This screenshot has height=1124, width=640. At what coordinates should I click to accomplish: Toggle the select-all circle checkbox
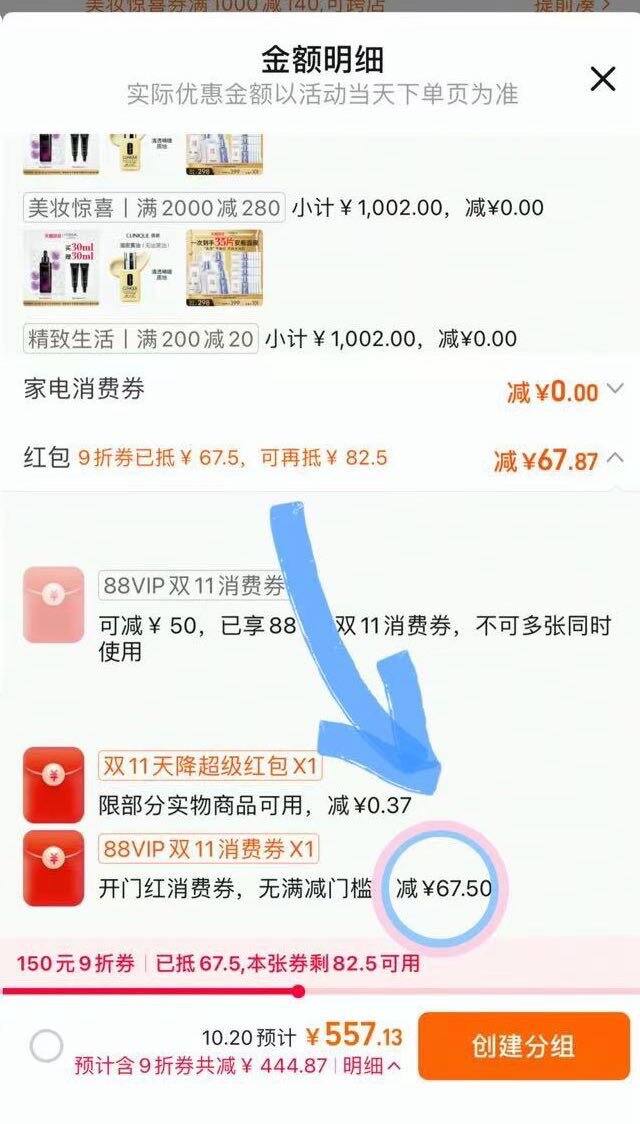pyautogui.click(x=46, y=1046)
